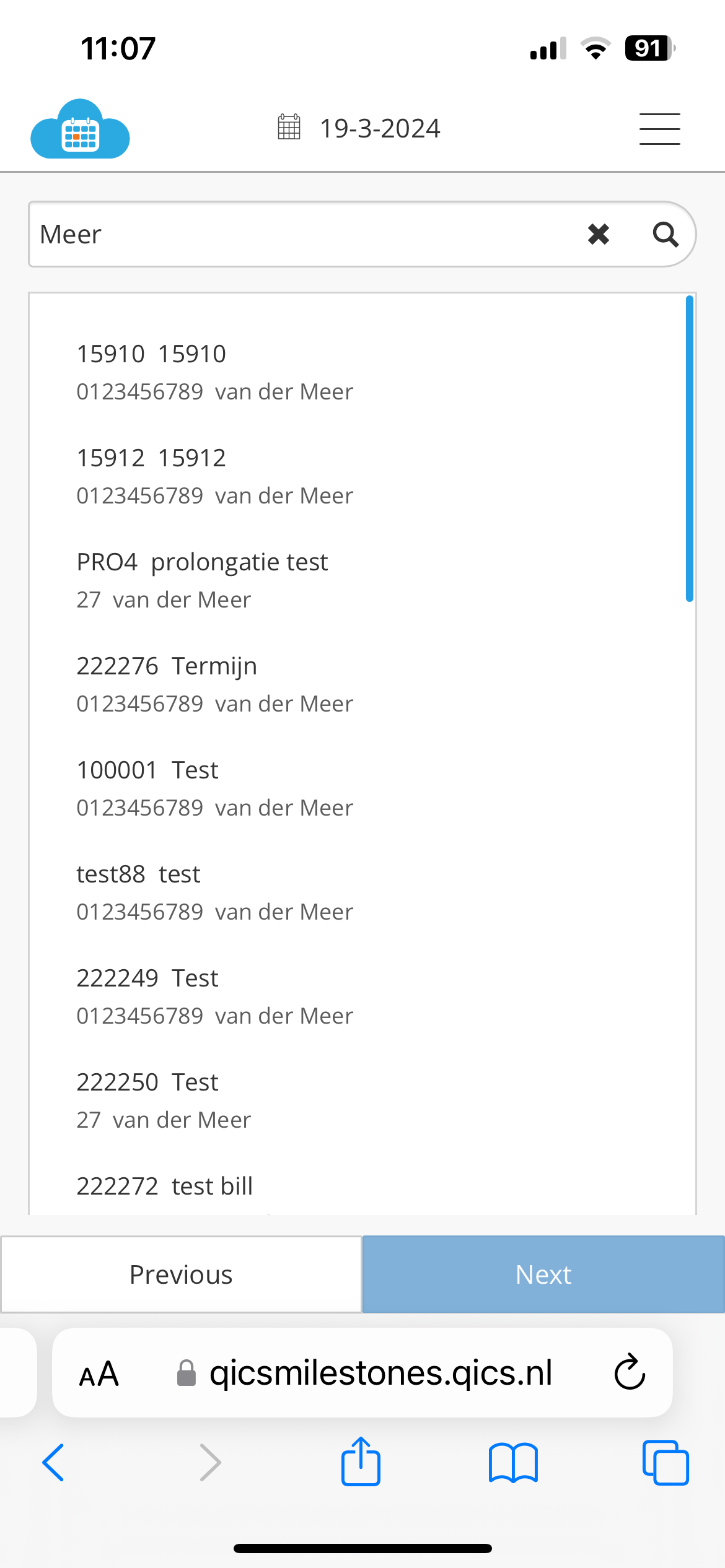
Task: Continue with the Next button
Action: [x=543, y=1274]
